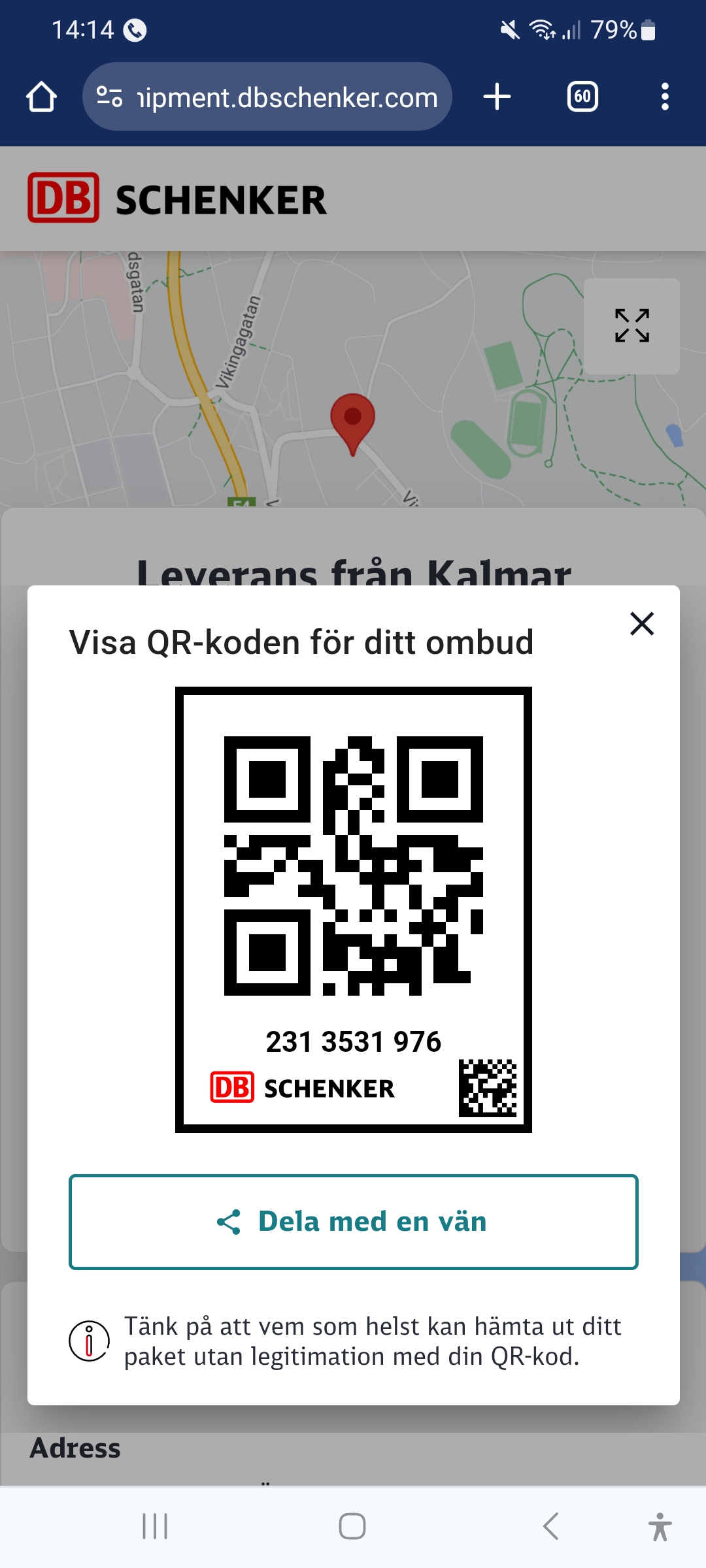The width and height of the screenshot is (706, 1568).
Task: Go to the browser home page
Action: tap(41, 97)
